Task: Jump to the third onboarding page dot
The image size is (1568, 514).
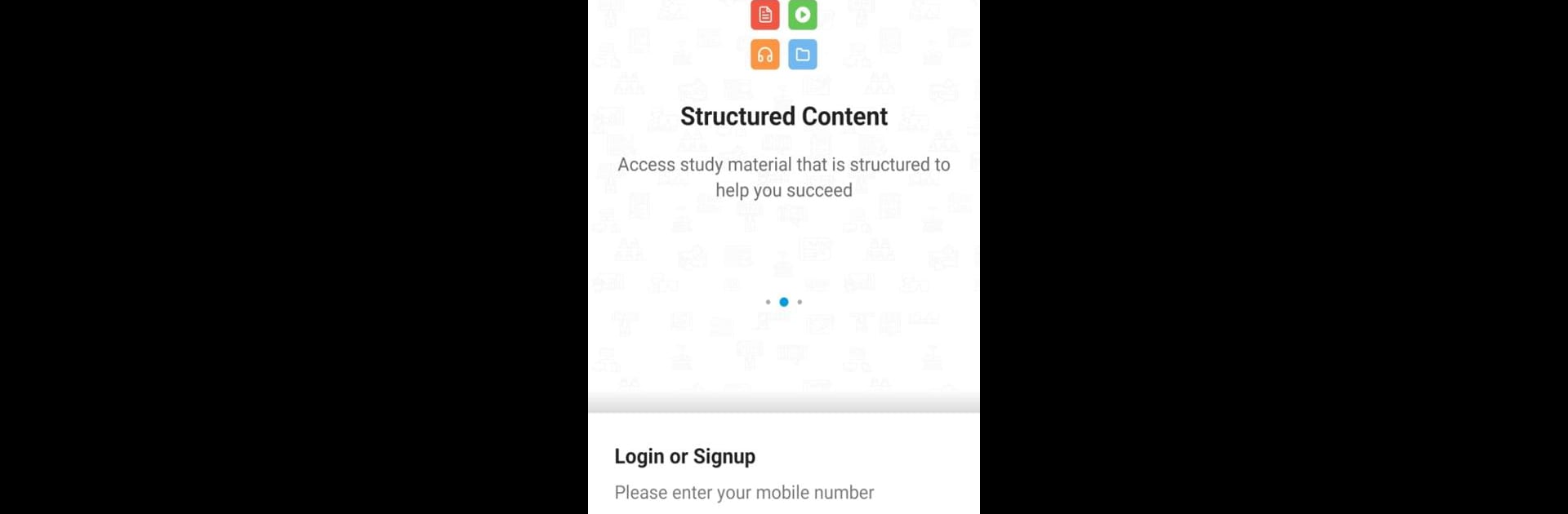Action: coord(800,302)
